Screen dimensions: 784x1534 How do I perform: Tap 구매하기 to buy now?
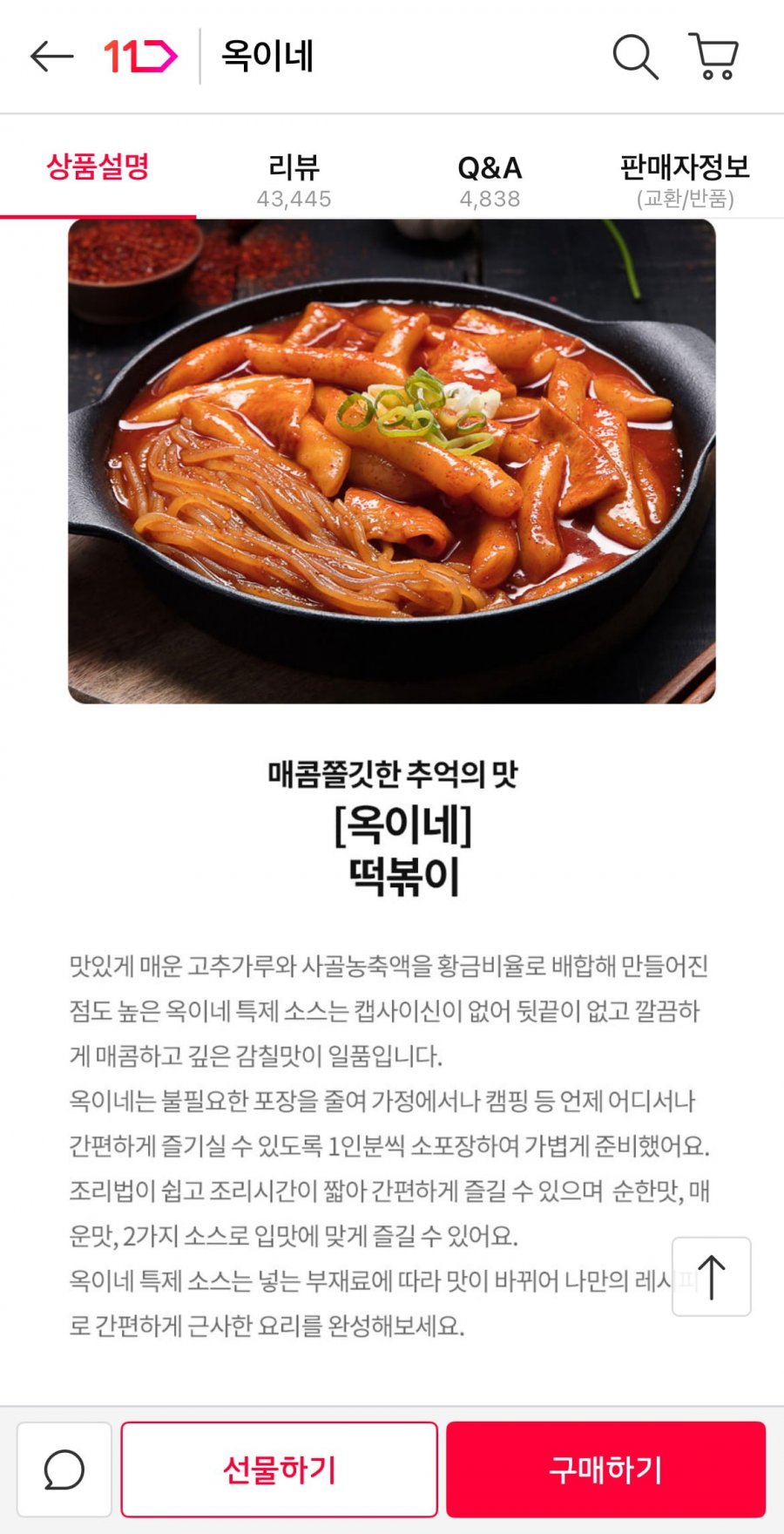coord(605,1470)
